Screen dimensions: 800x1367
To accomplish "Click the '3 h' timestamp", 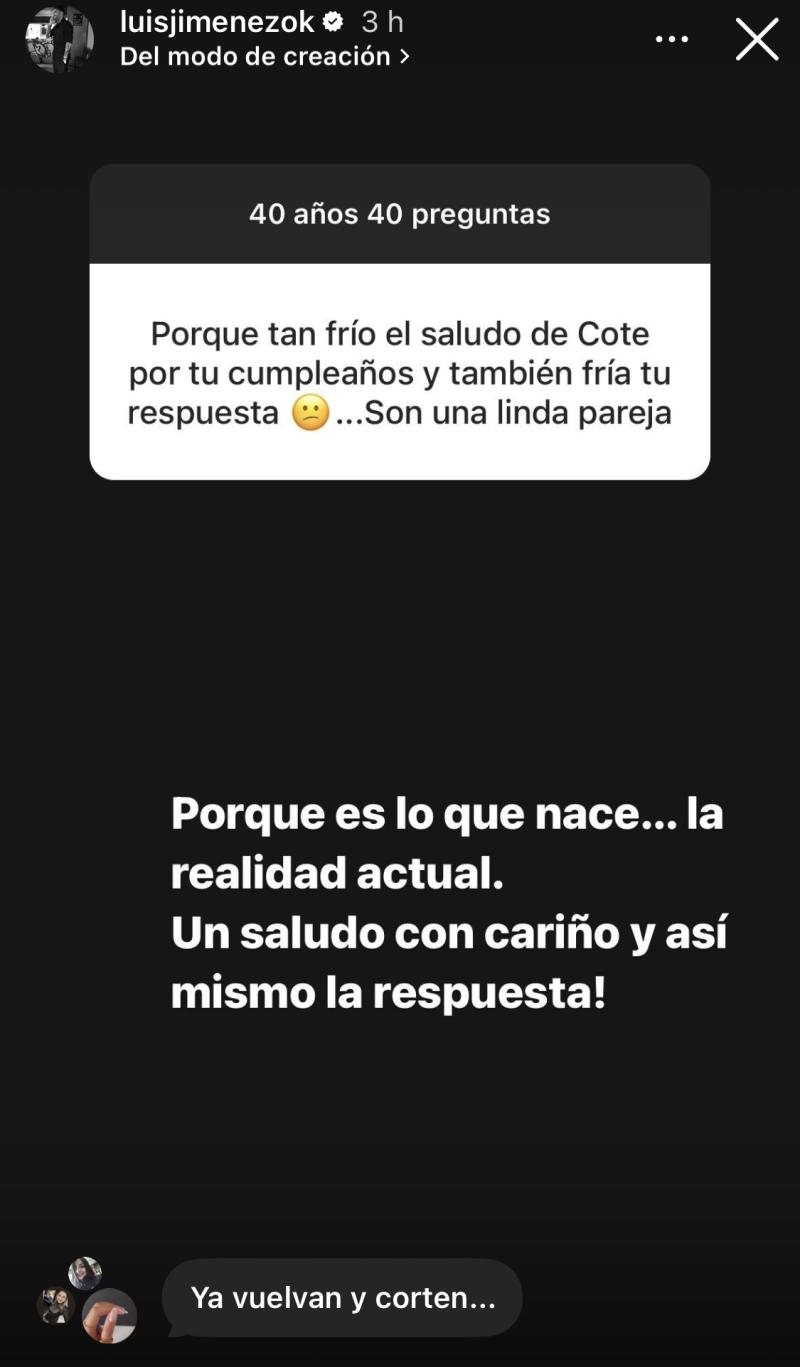I will tap(380, 22).
